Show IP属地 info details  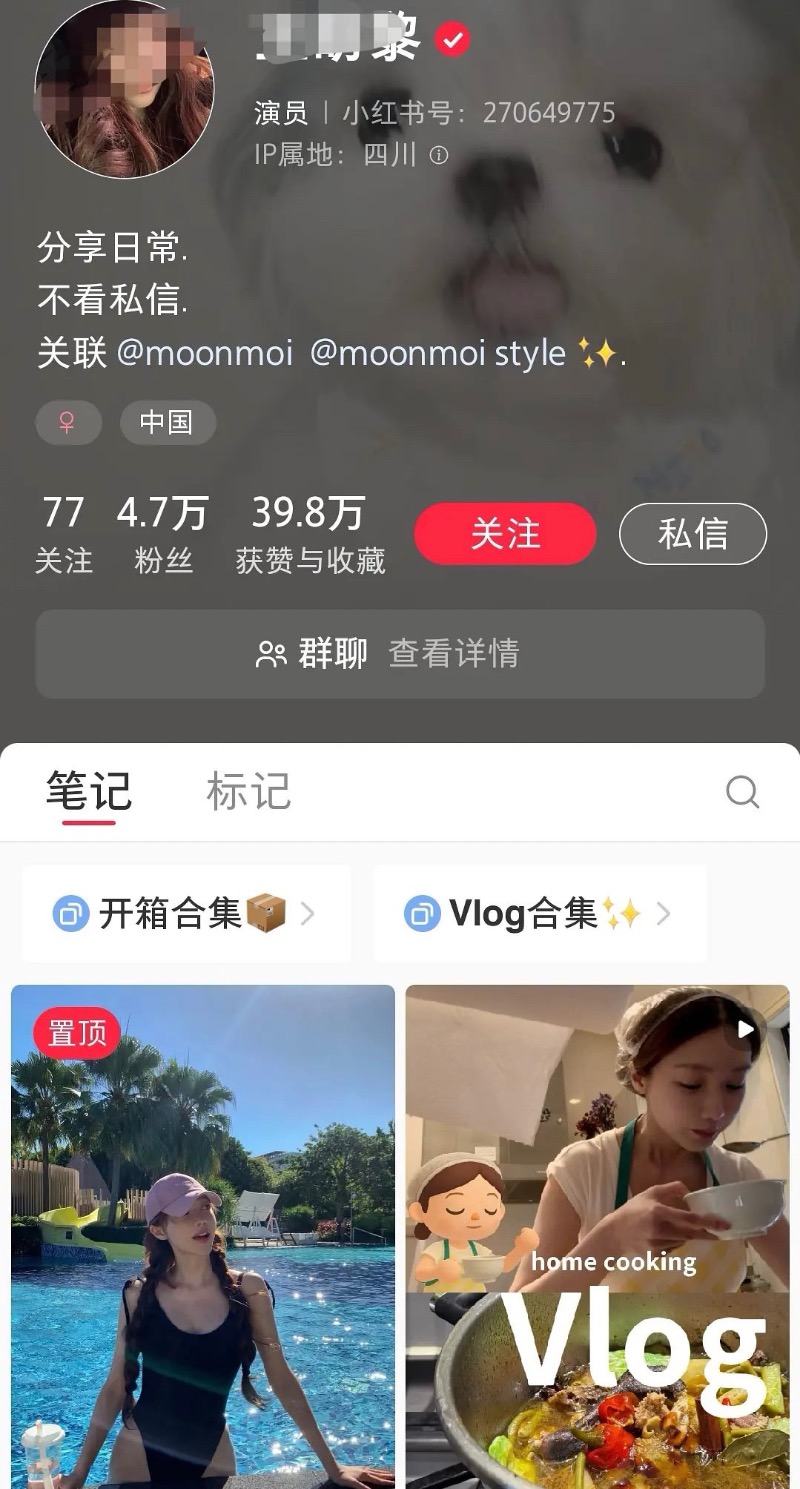click(x=439, y=155)
